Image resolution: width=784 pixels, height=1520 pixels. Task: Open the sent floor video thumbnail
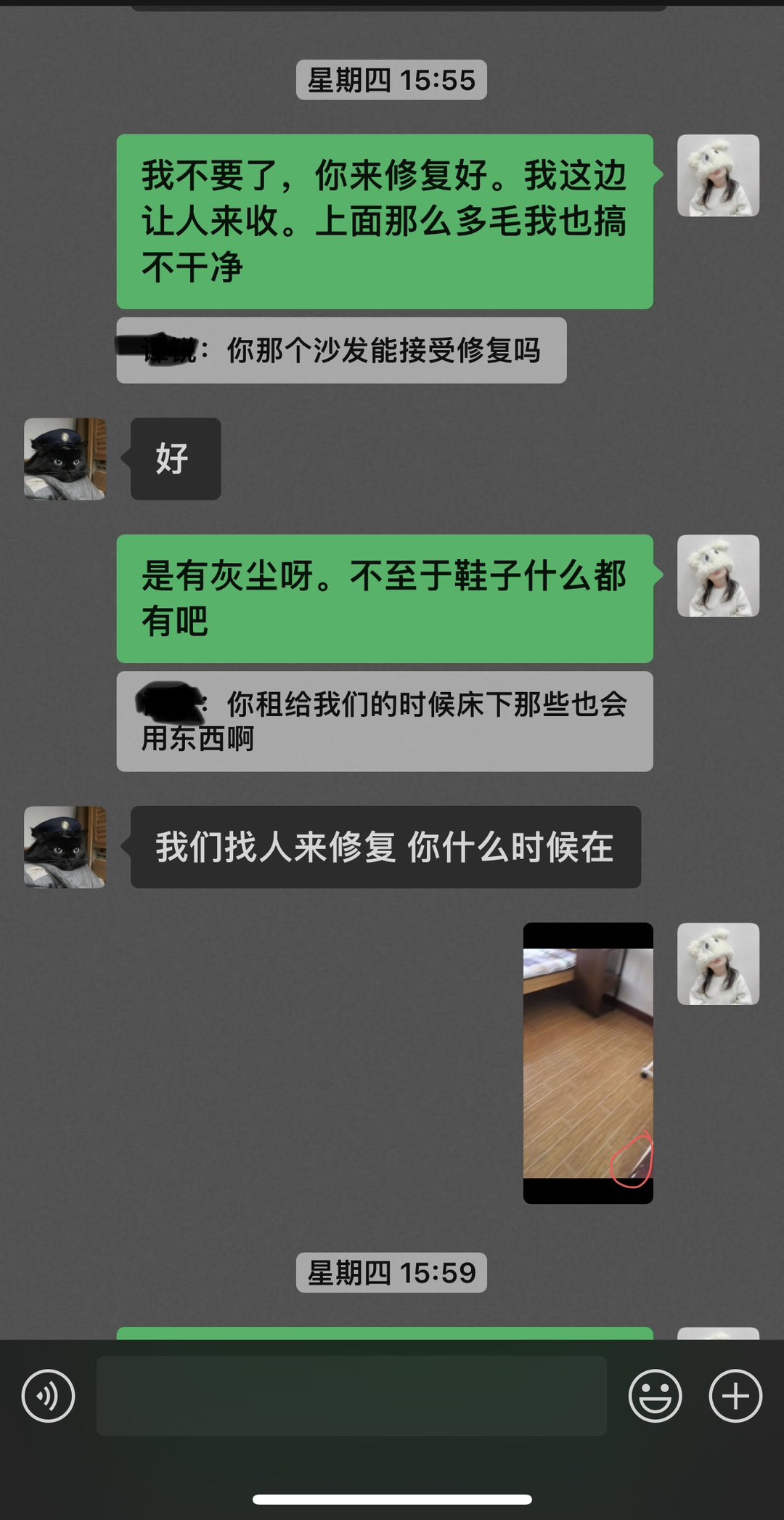coord(588,1063)
